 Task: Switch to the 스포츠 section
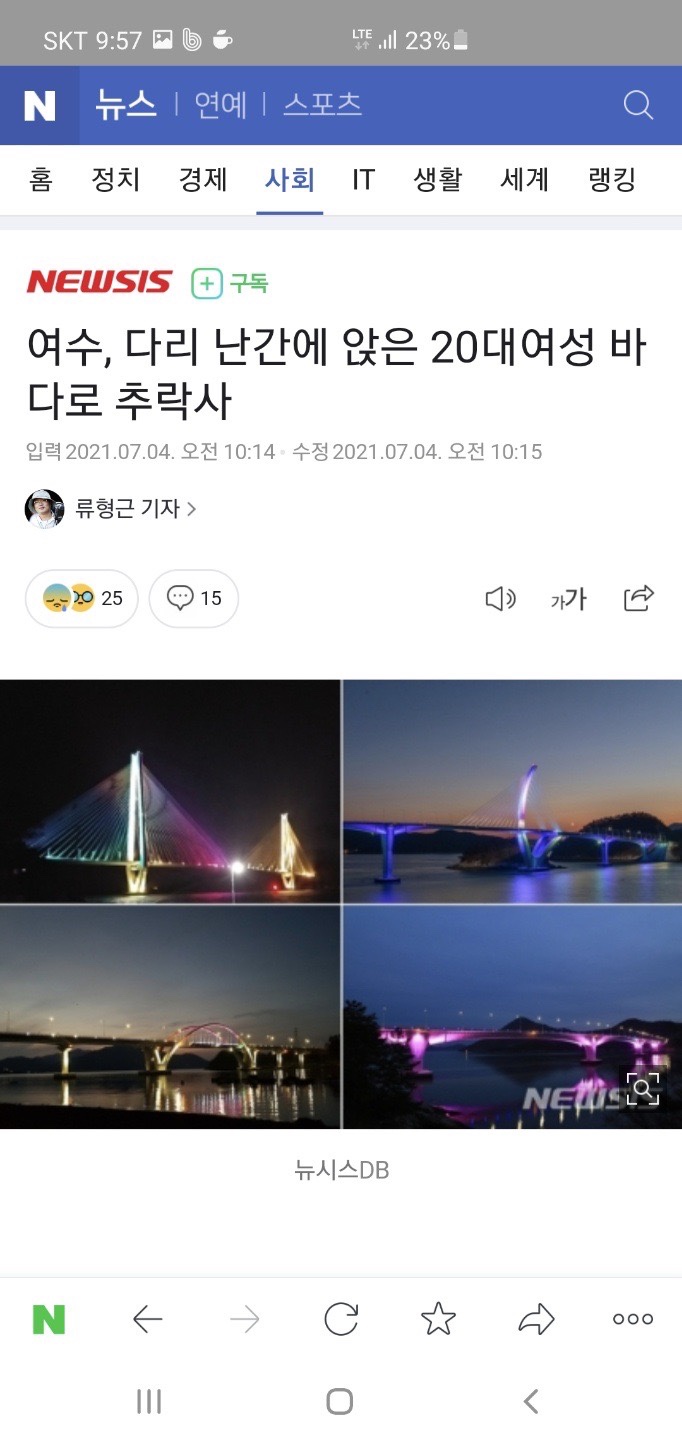322,105
